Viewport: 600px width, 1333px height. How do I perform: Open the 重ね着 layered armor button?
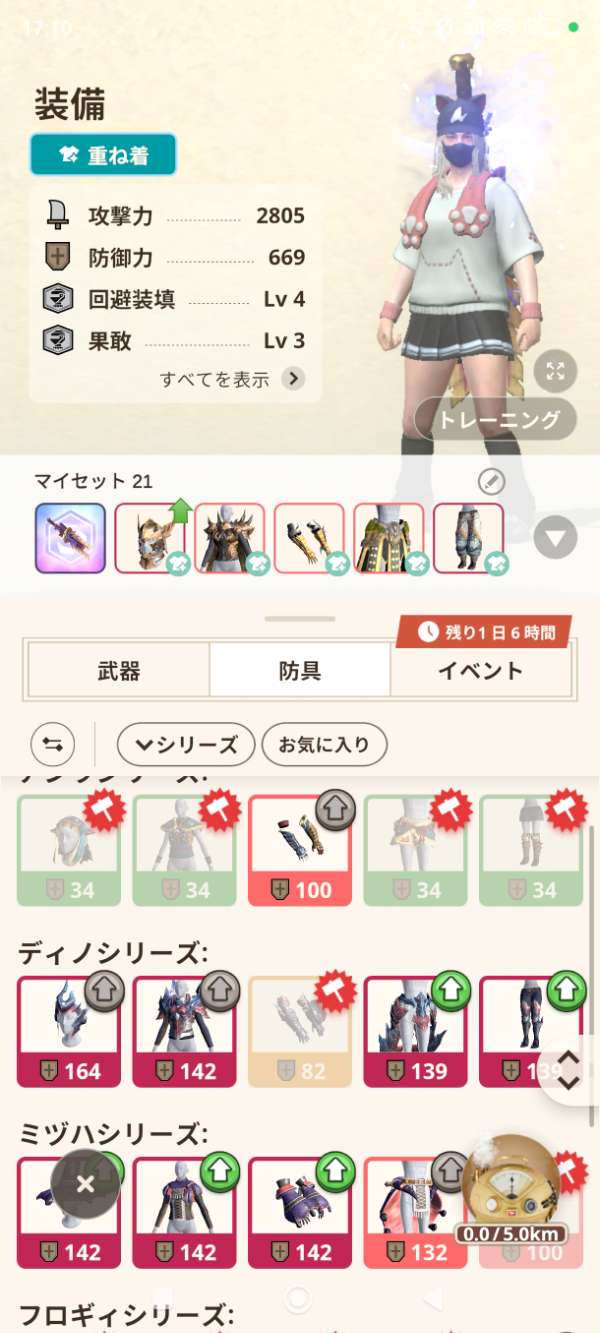pos(103,155)
